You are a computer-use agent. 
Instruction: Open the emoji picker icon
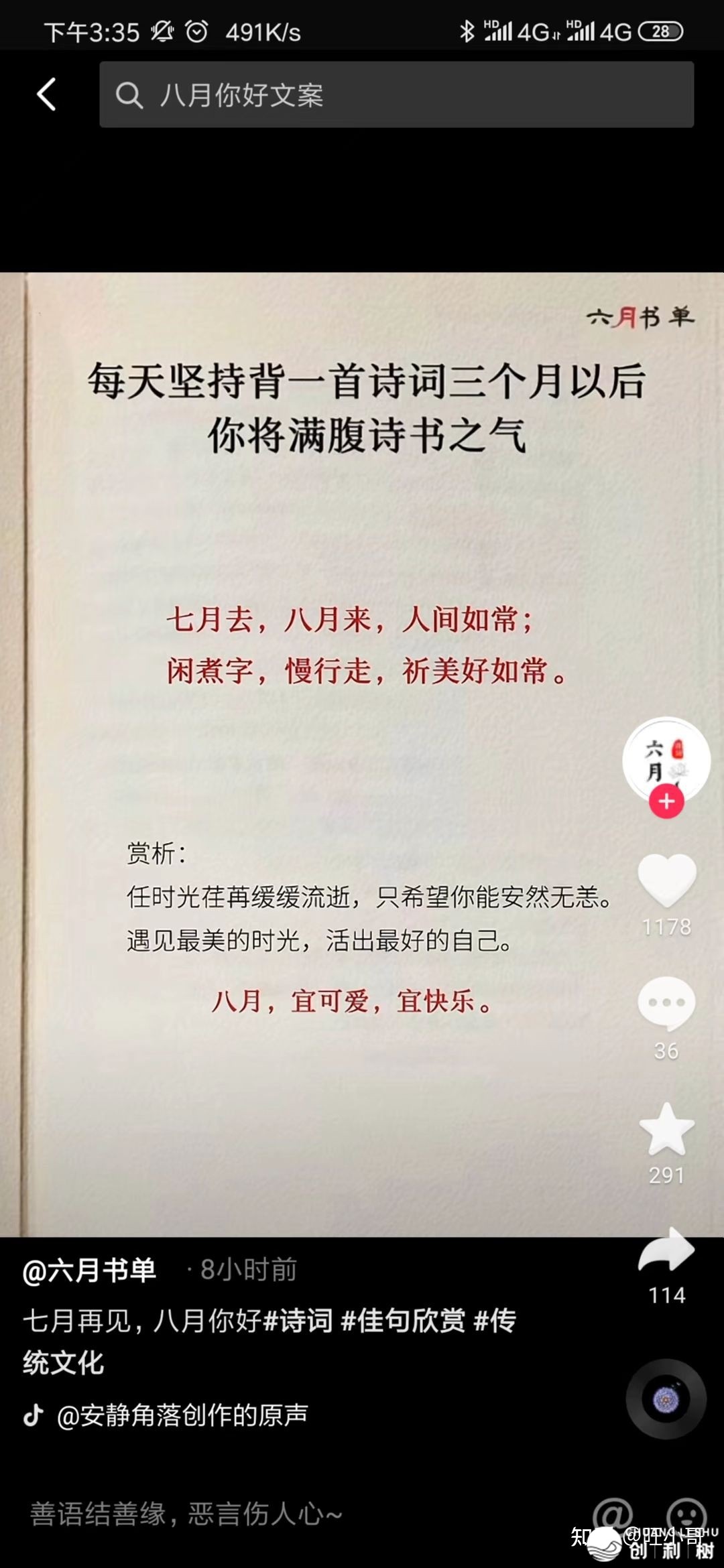[x=686, y=1513]
